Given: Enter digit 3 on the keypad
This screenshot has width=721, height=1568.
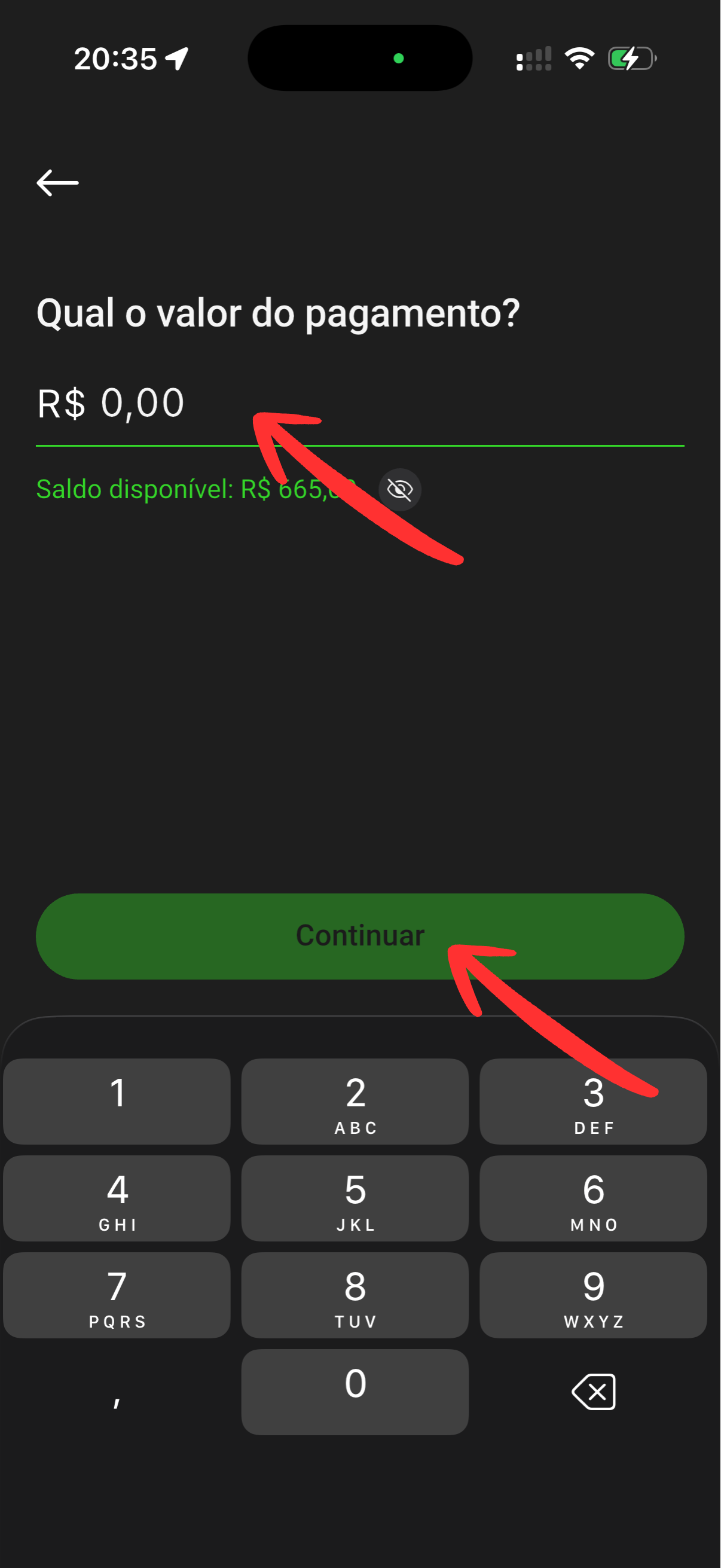Looking at the screenshot, I should (x=593, y=1101).
